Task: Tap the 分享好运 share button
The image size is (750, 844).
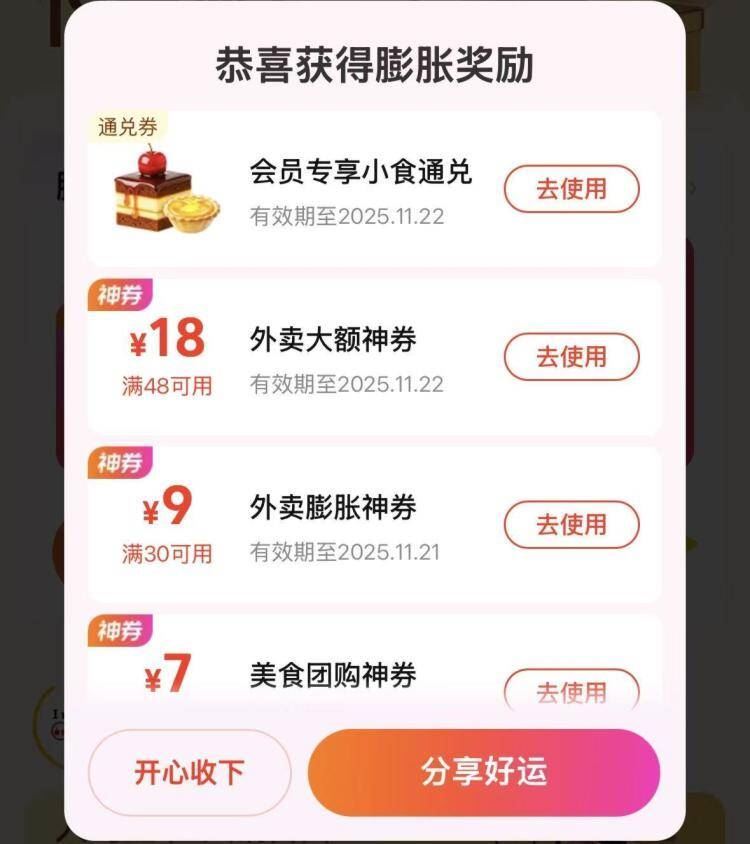Action: click(484, 772)
